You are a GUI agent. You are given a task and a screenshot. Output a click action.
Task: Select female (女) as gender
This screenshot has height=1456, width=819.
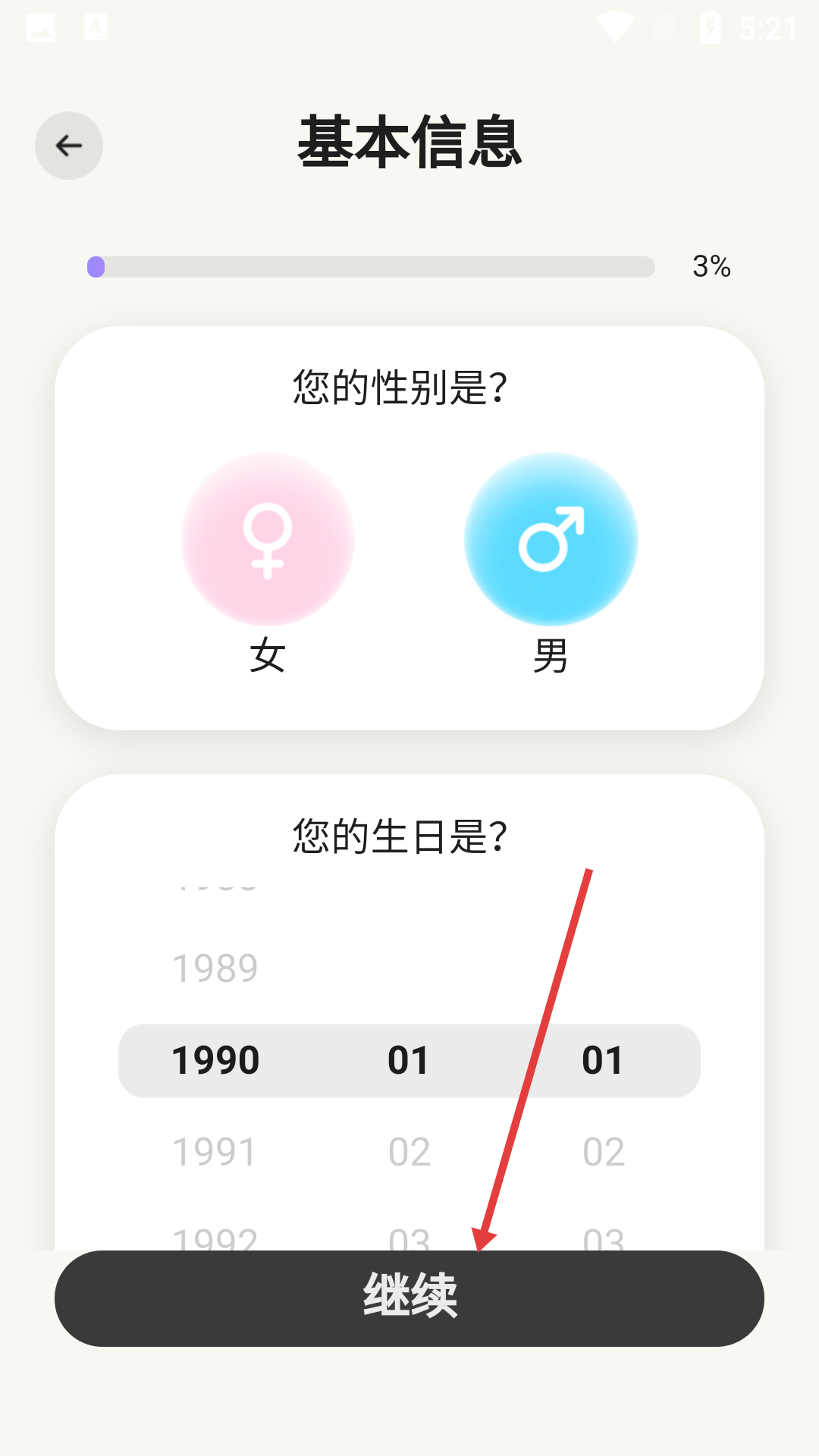[268, 539]
